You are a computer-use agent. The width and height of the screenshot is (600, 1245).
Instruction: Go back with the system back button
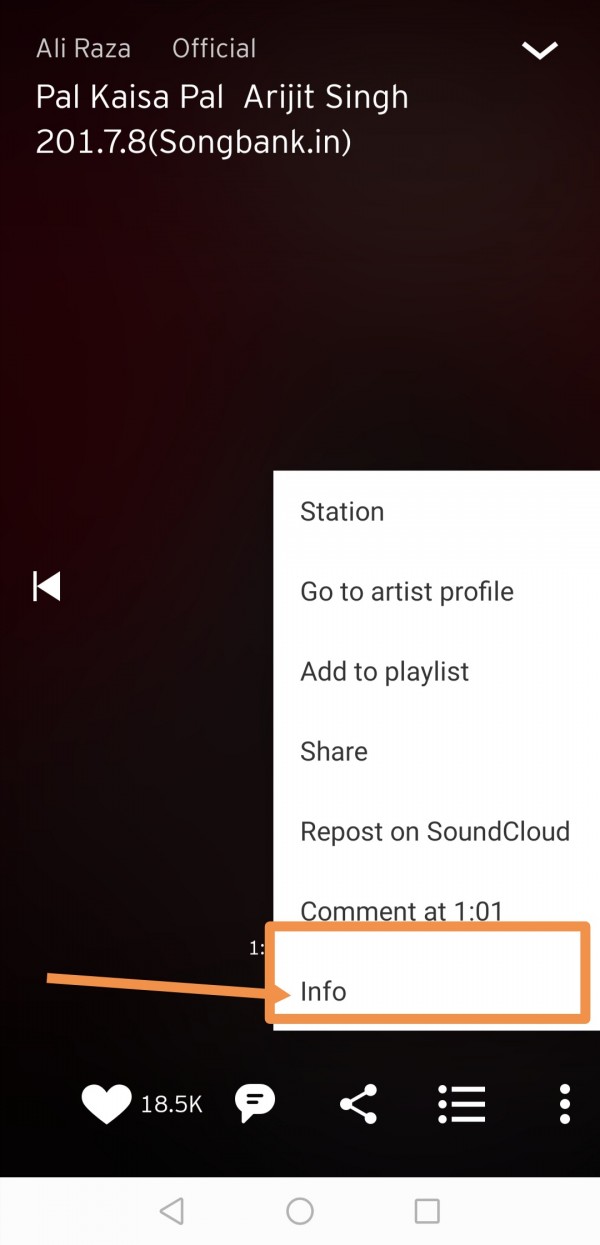click(172, 1211)
